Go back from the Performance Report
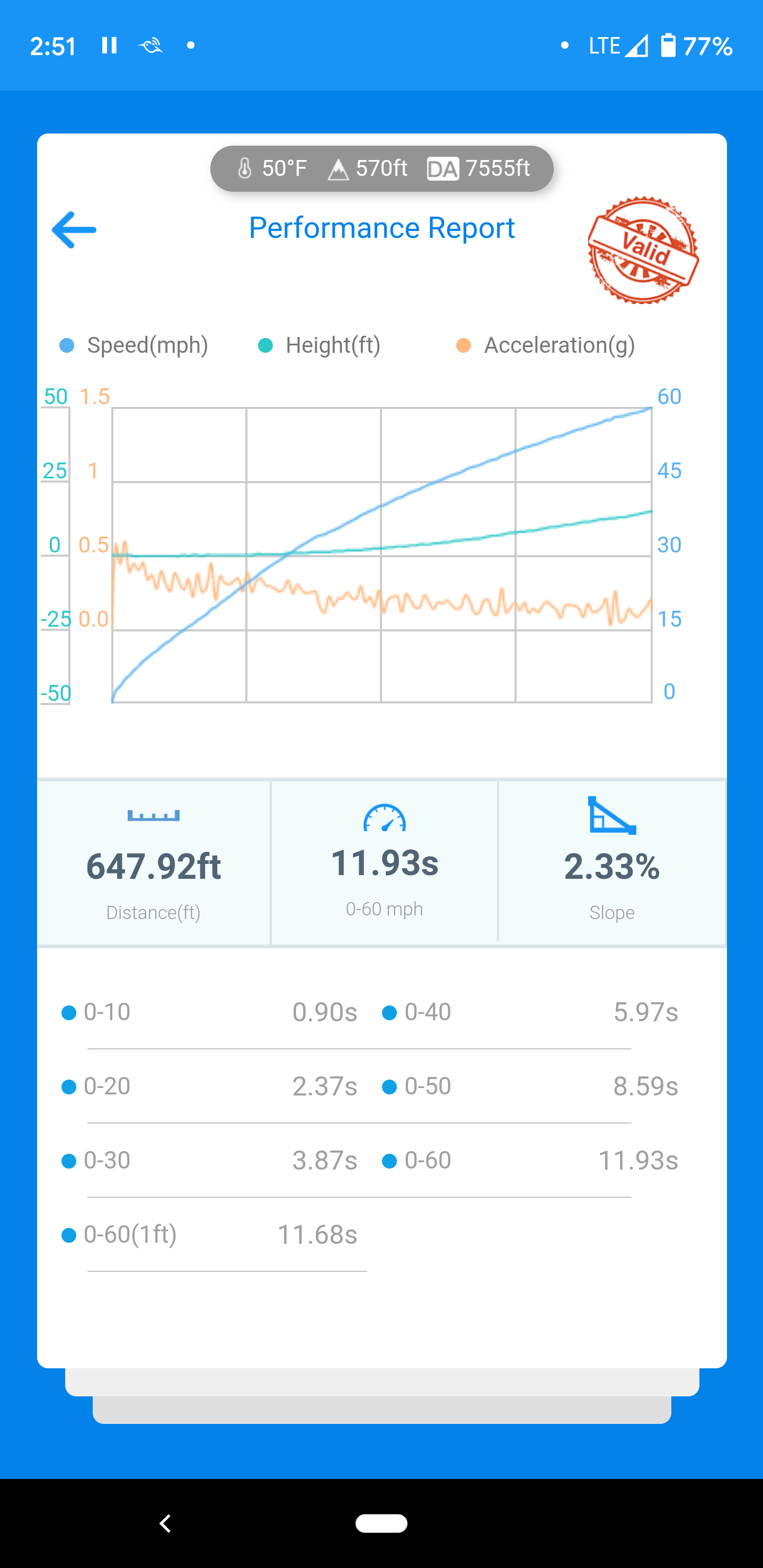The width and height of the screenshot is (763, 1568). pyautogui.click(x=74, y=230)
